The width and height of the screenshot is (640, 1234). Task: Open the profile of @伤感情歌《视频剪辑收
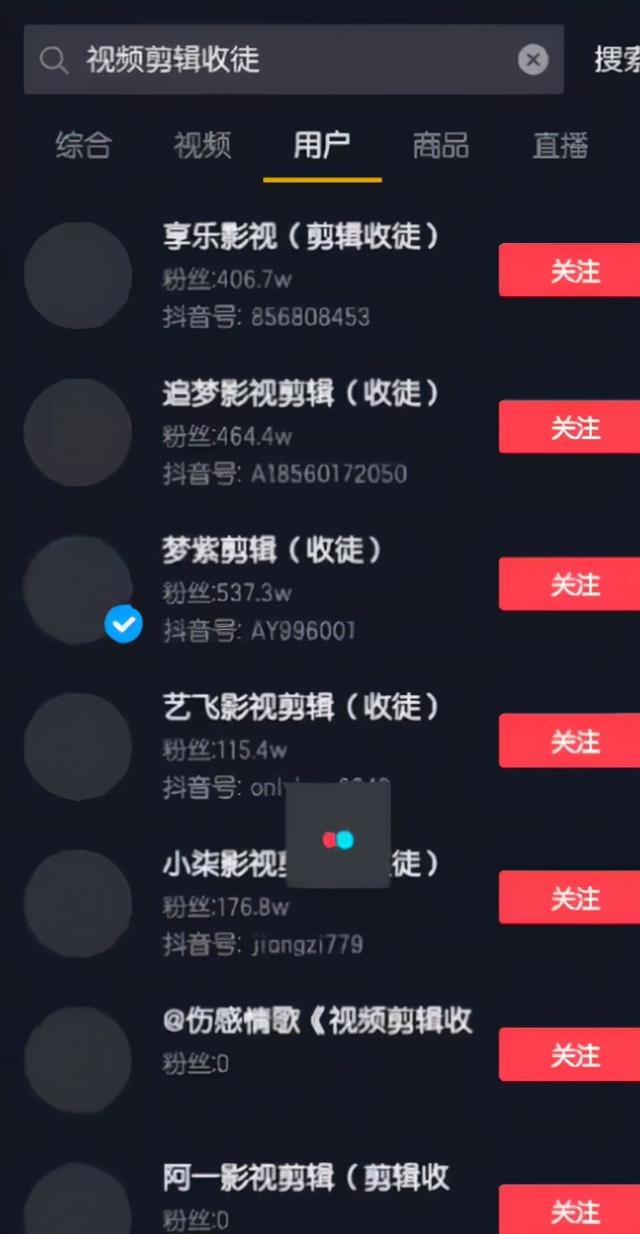point(316,1022)
